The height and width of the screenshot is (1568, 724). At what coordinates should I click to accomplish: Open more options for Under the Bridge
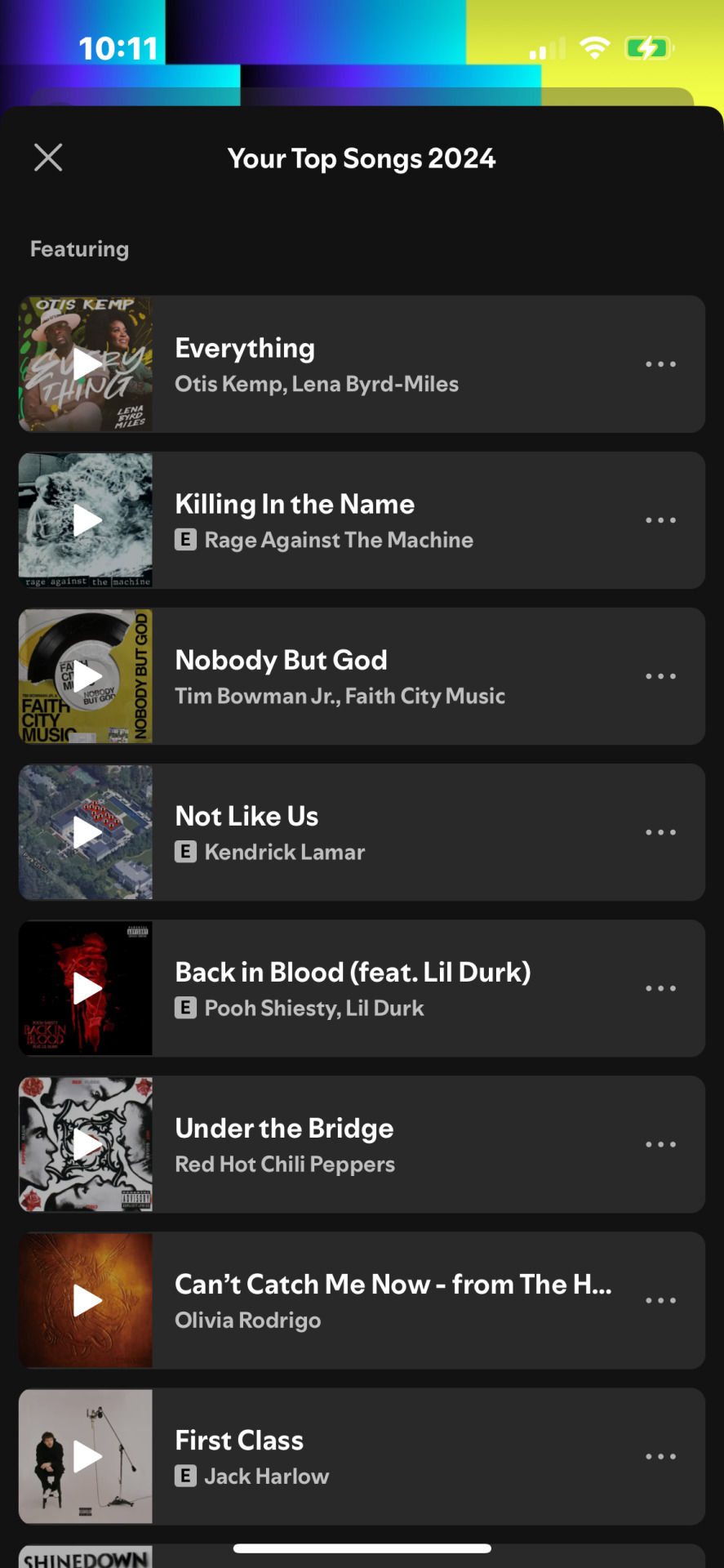pos(660,1144)
